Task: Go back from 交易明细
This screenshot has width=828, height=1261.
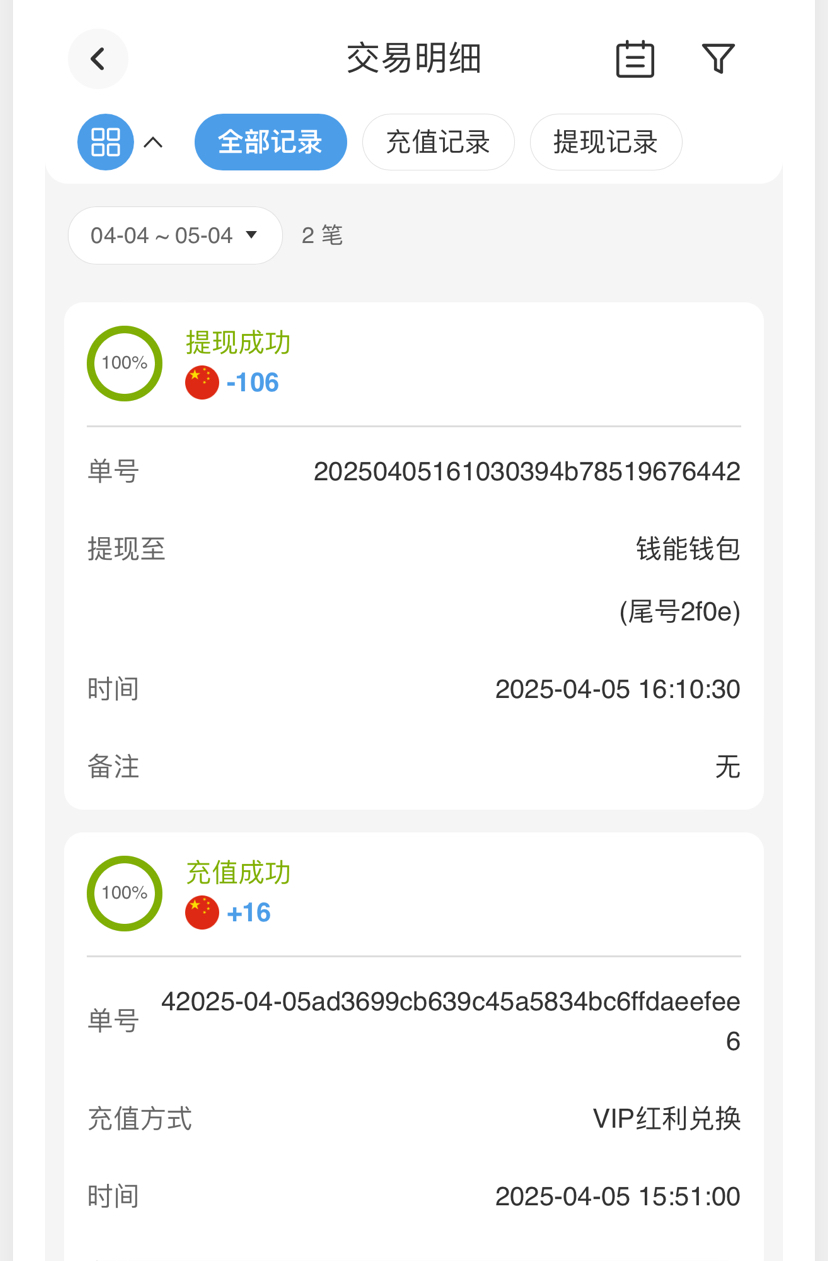Action: pyautogui.click(x=98, y=59)
